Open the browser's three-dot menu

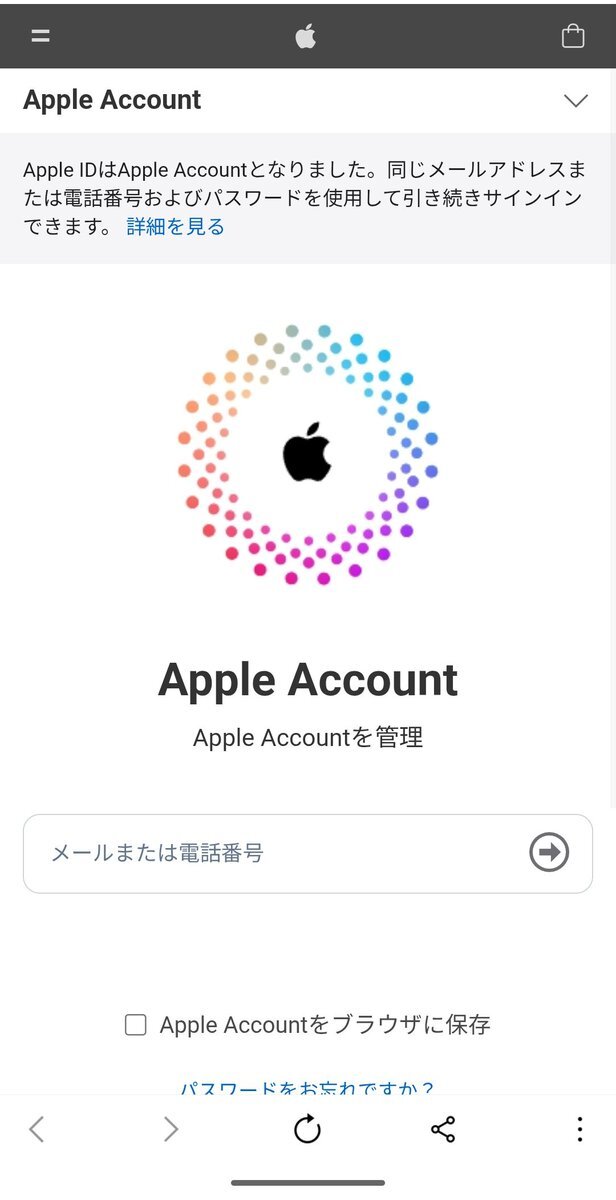point(579,1130)
